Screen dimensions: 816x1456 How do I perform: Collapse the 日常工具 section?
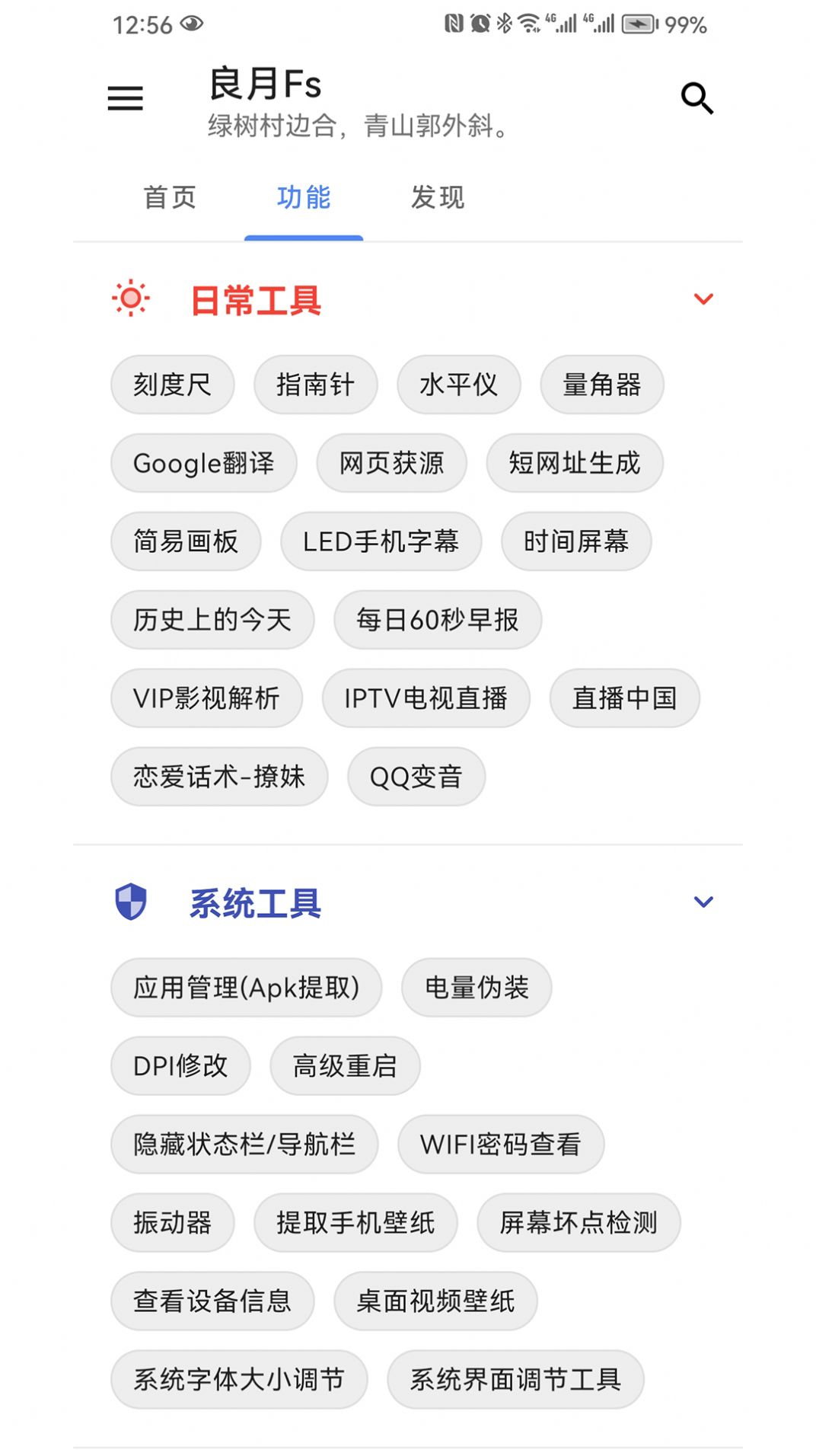coord(703,299)
